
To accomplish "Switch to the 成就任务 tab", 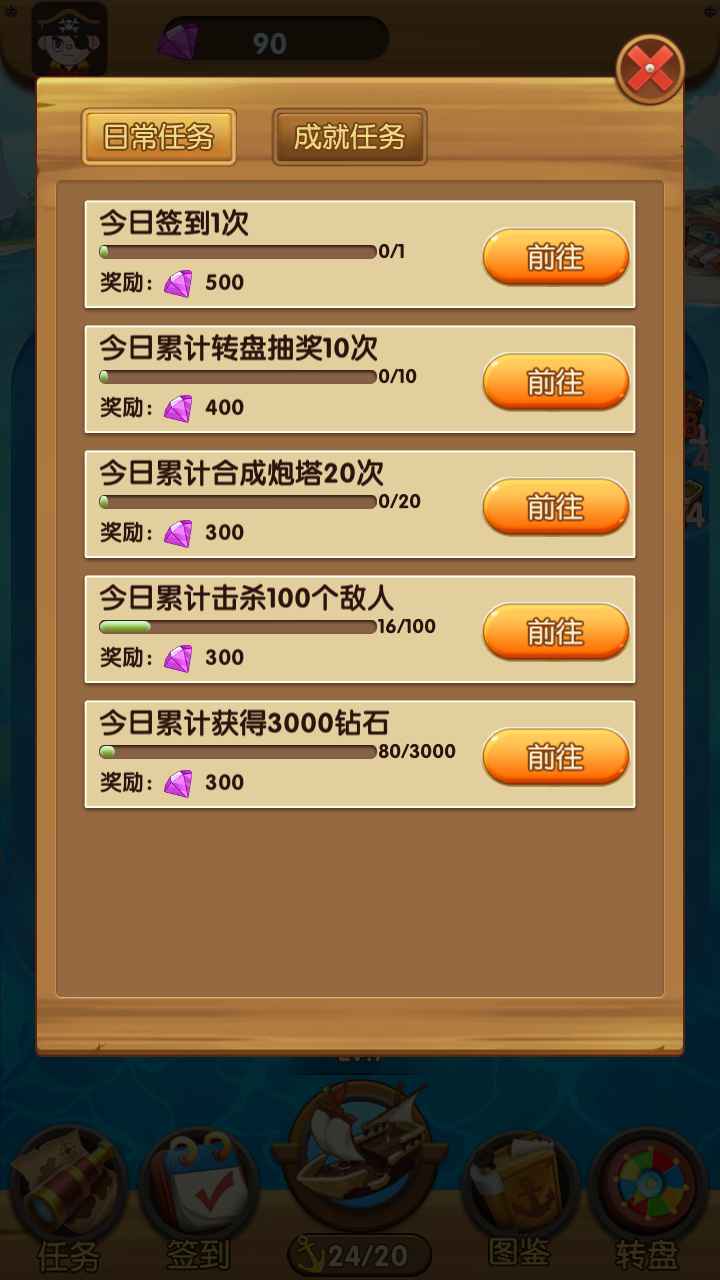I will (x=350, y=137).
